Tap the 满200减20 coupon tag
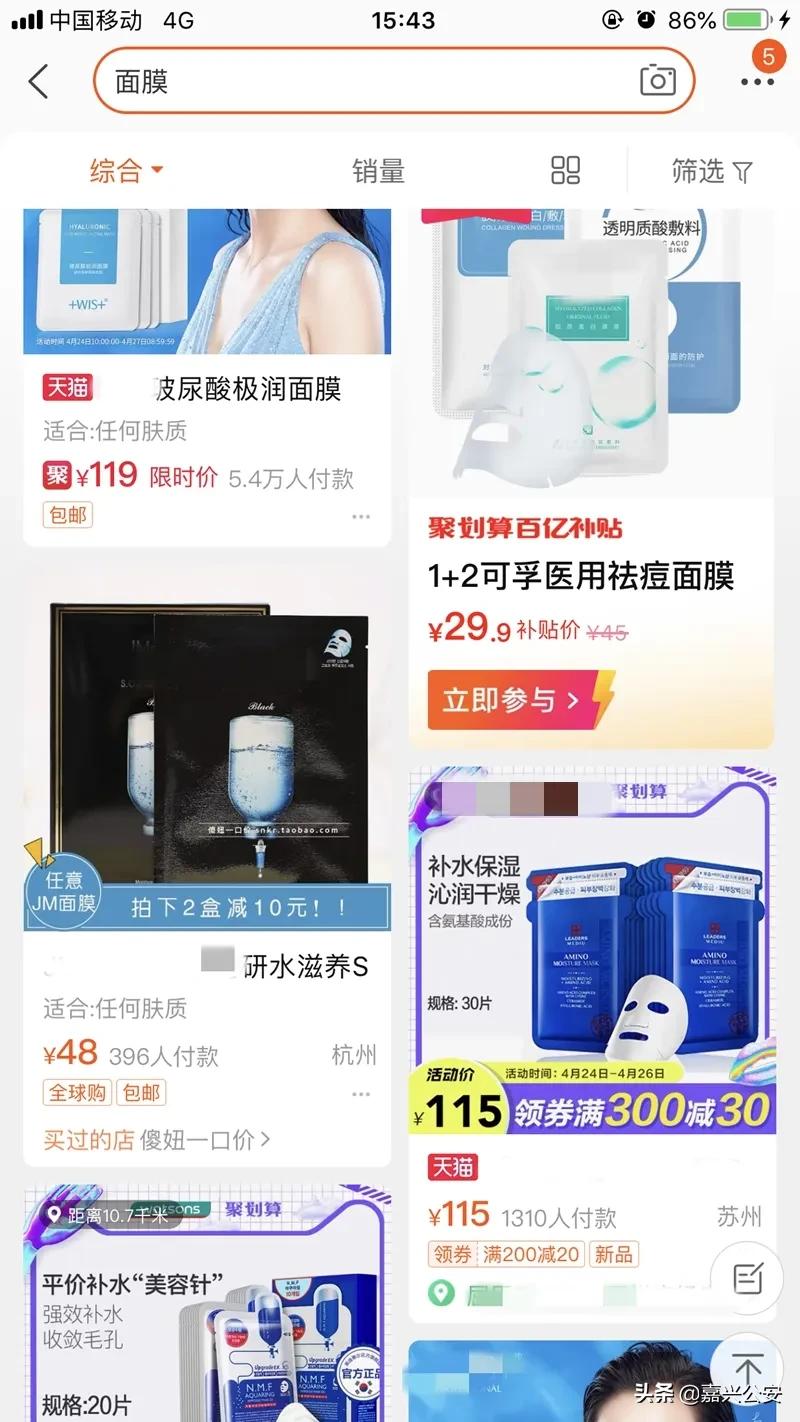The height and width of the screenshot is (1422, 800). click(x=533, y=1255)
